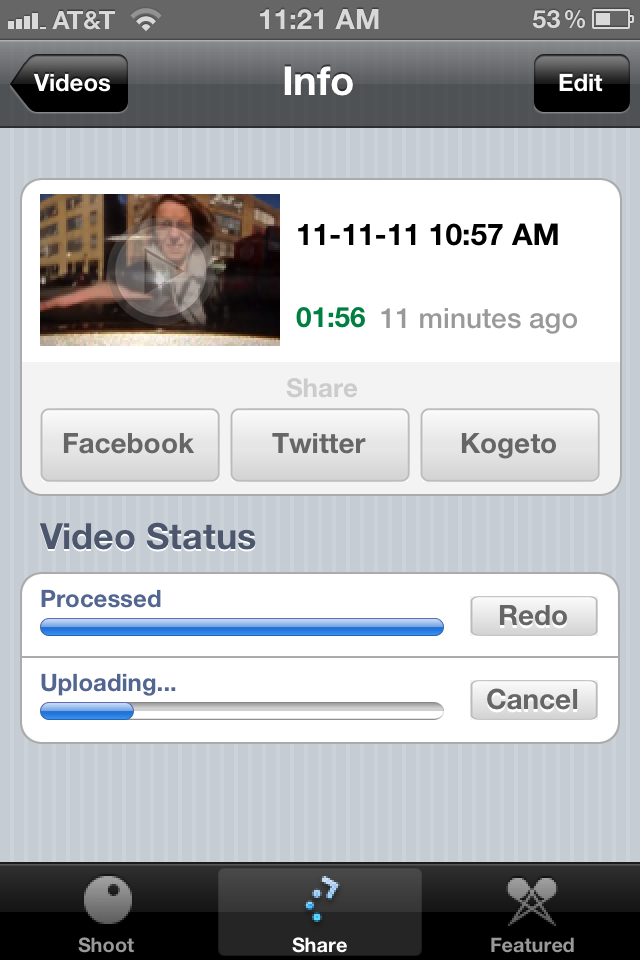Tap the Edit button
This screenshot has width=640, height=960.
[580, 83]
